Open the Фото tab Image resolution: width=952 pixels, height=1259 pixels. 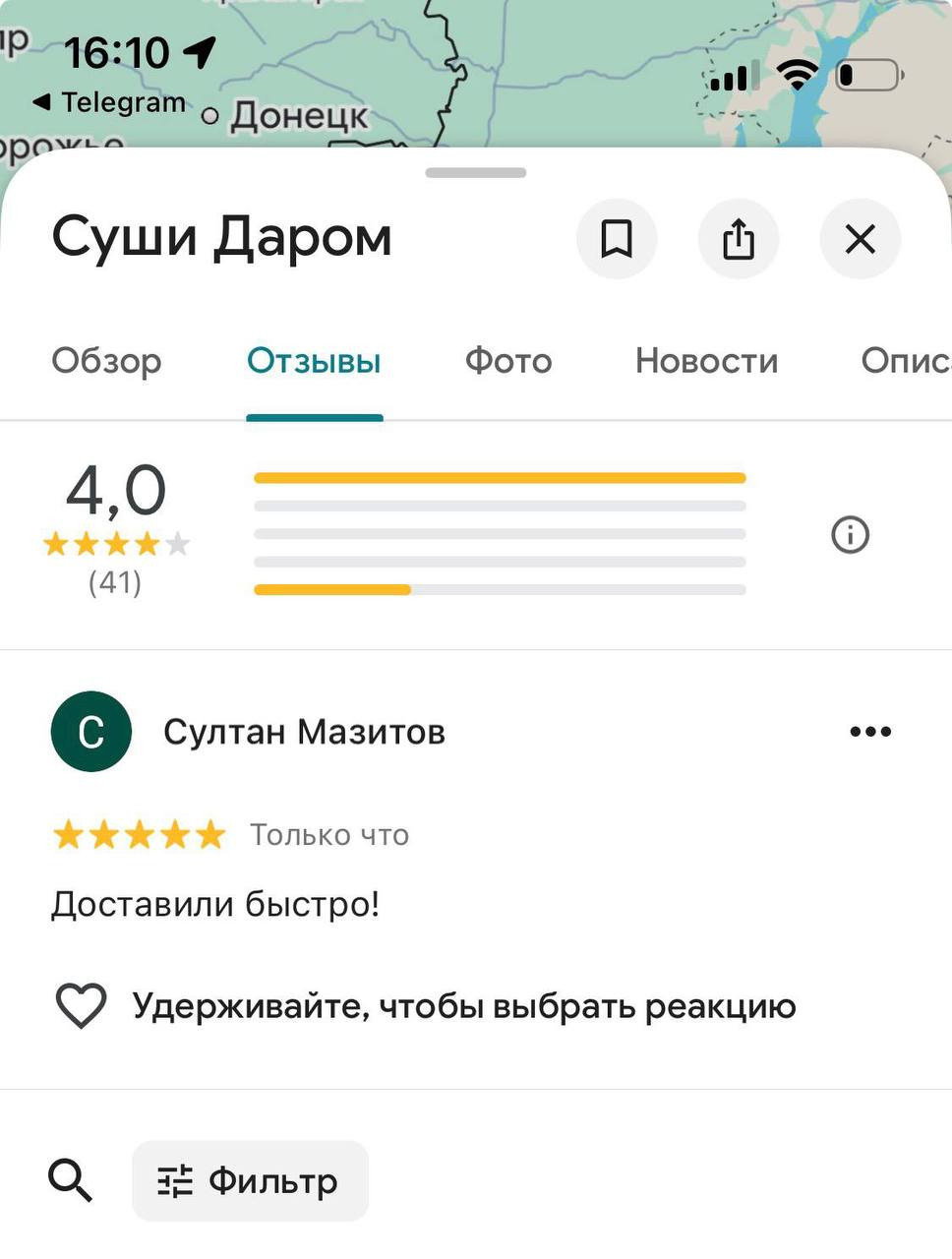pos(508,361)
